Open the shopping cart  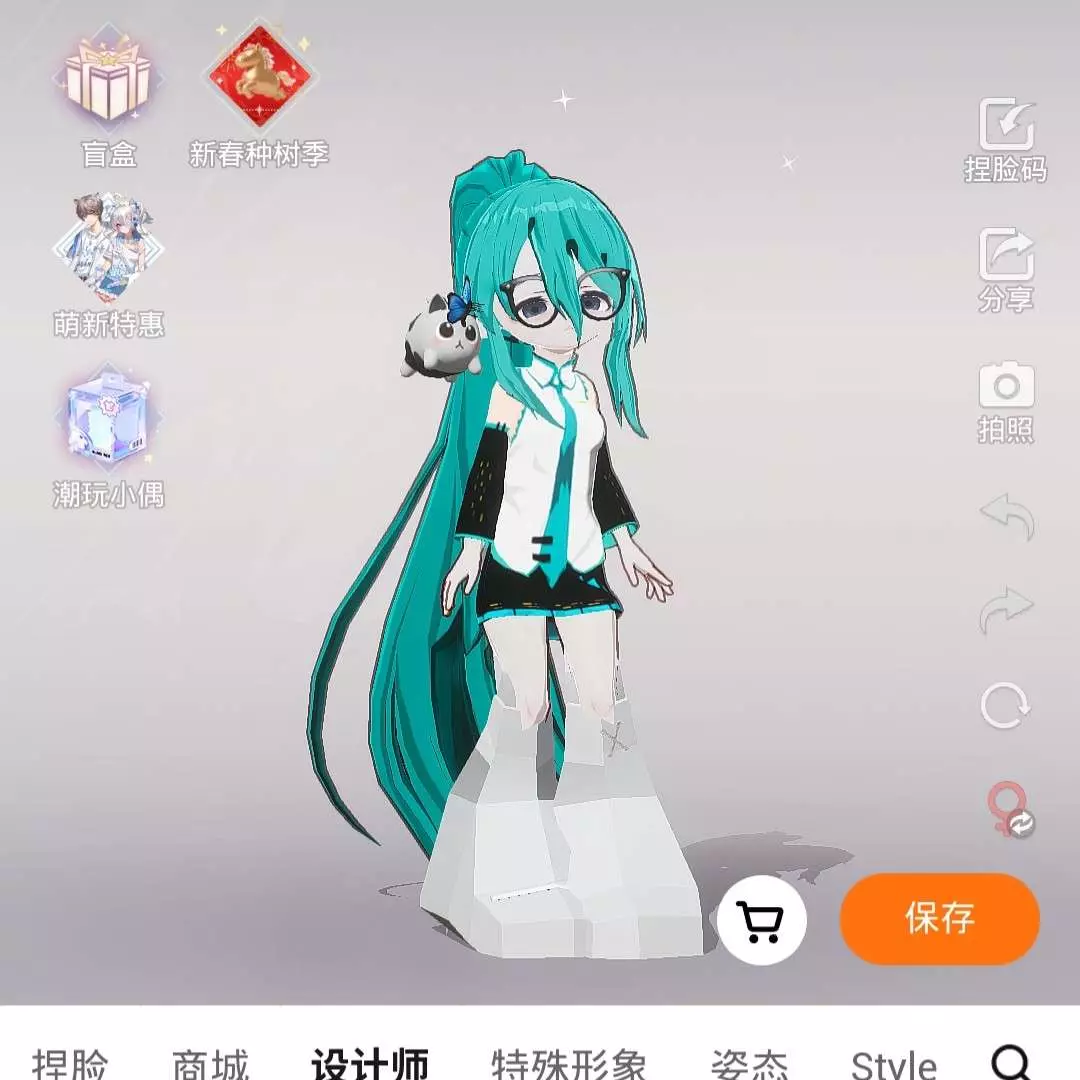click(761, 920)
